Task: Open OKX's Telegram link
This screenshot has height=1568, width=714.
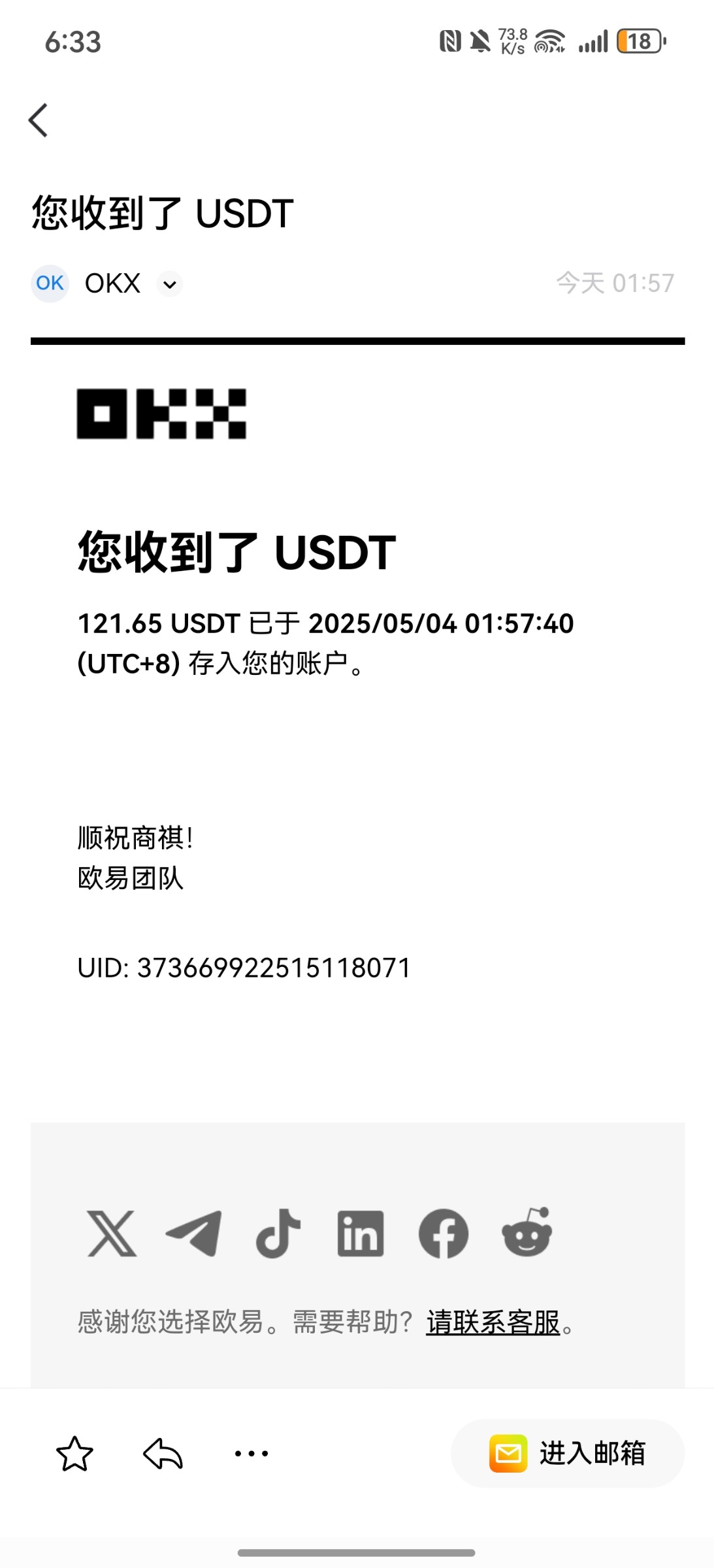Action: pos(194,1233)
